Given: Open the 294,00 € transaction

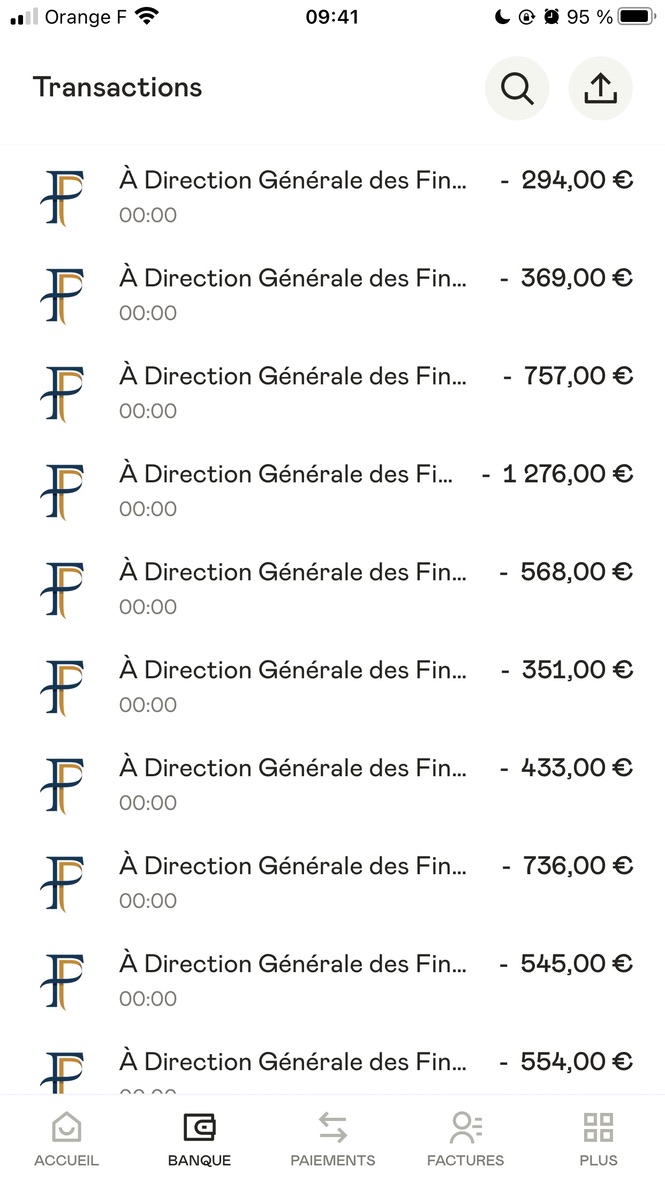Looking at the screenshot, I should pos(332,196).
